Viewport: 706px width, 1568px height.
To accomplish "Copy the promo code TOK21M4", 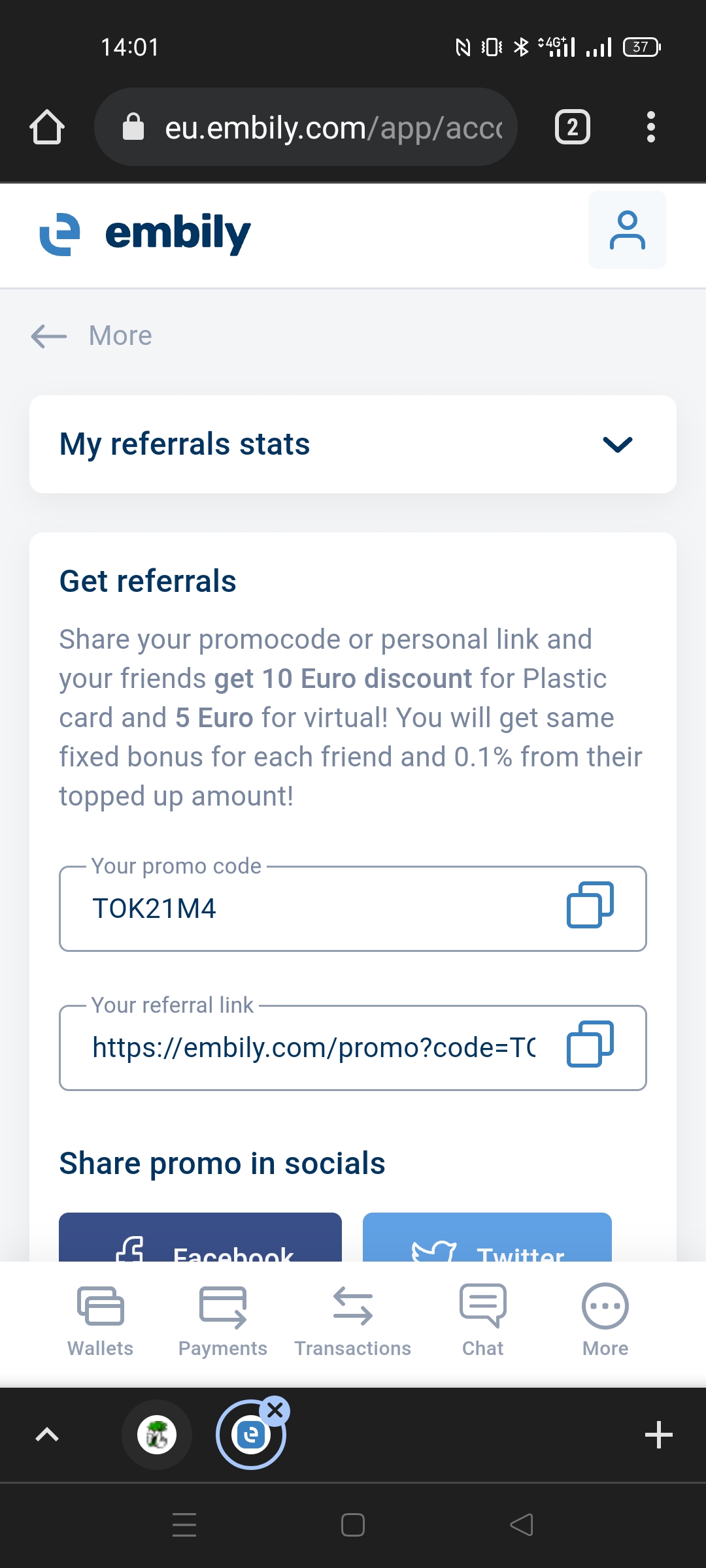I will [590, 905].
